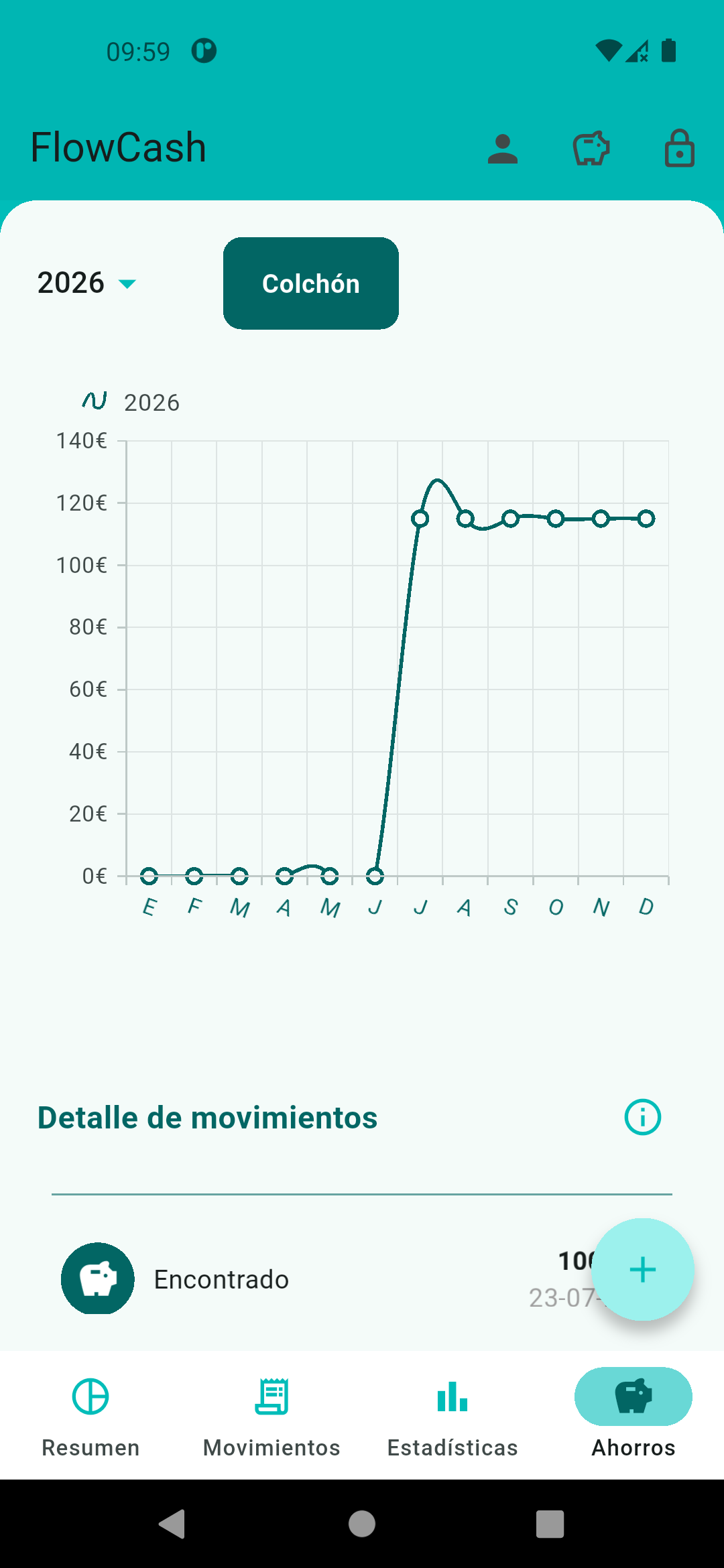The height and width of the screenshot is (1568, 724).
Task: Open the Estadísticas tab
Action: coord(452,1416)
